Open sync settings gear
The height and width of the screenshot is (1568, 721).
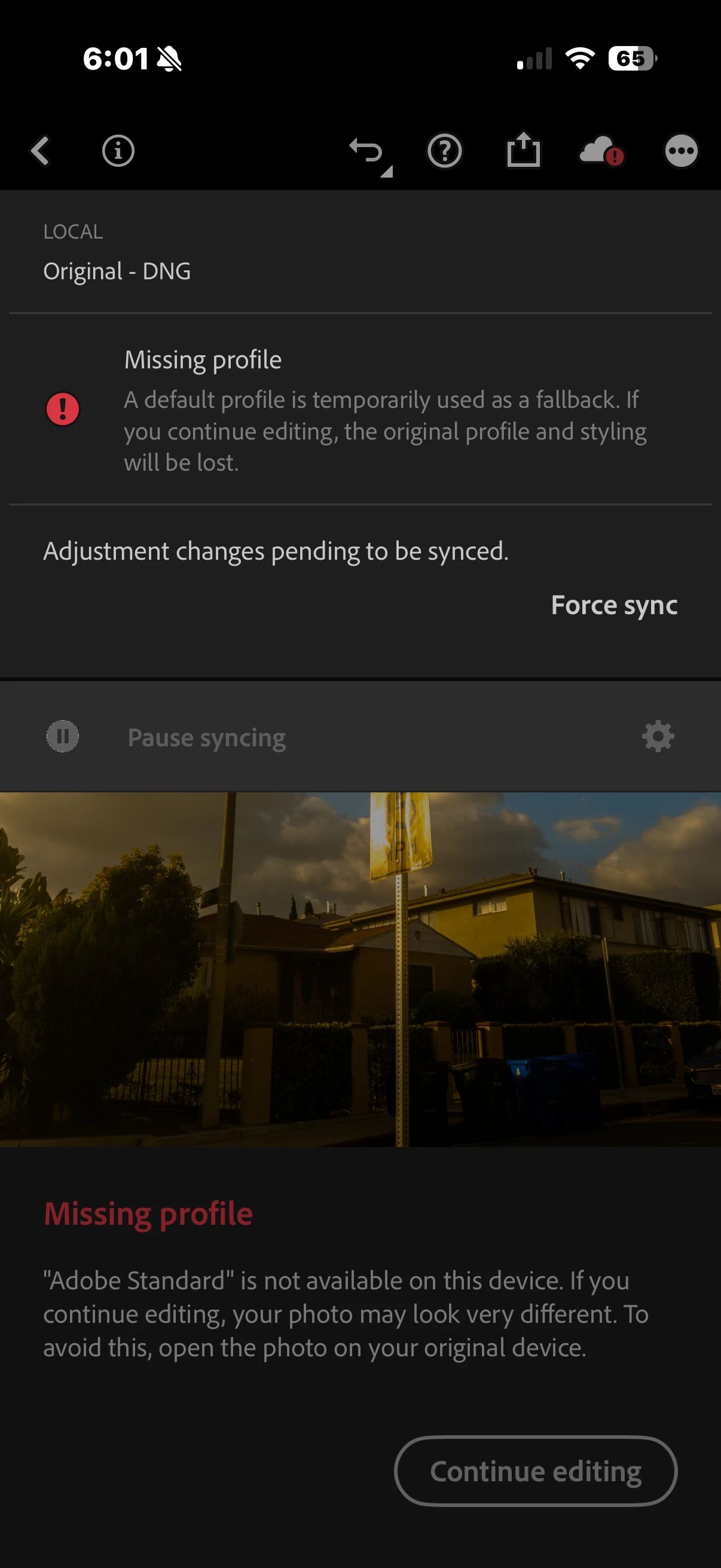click(x=658, y=737)
